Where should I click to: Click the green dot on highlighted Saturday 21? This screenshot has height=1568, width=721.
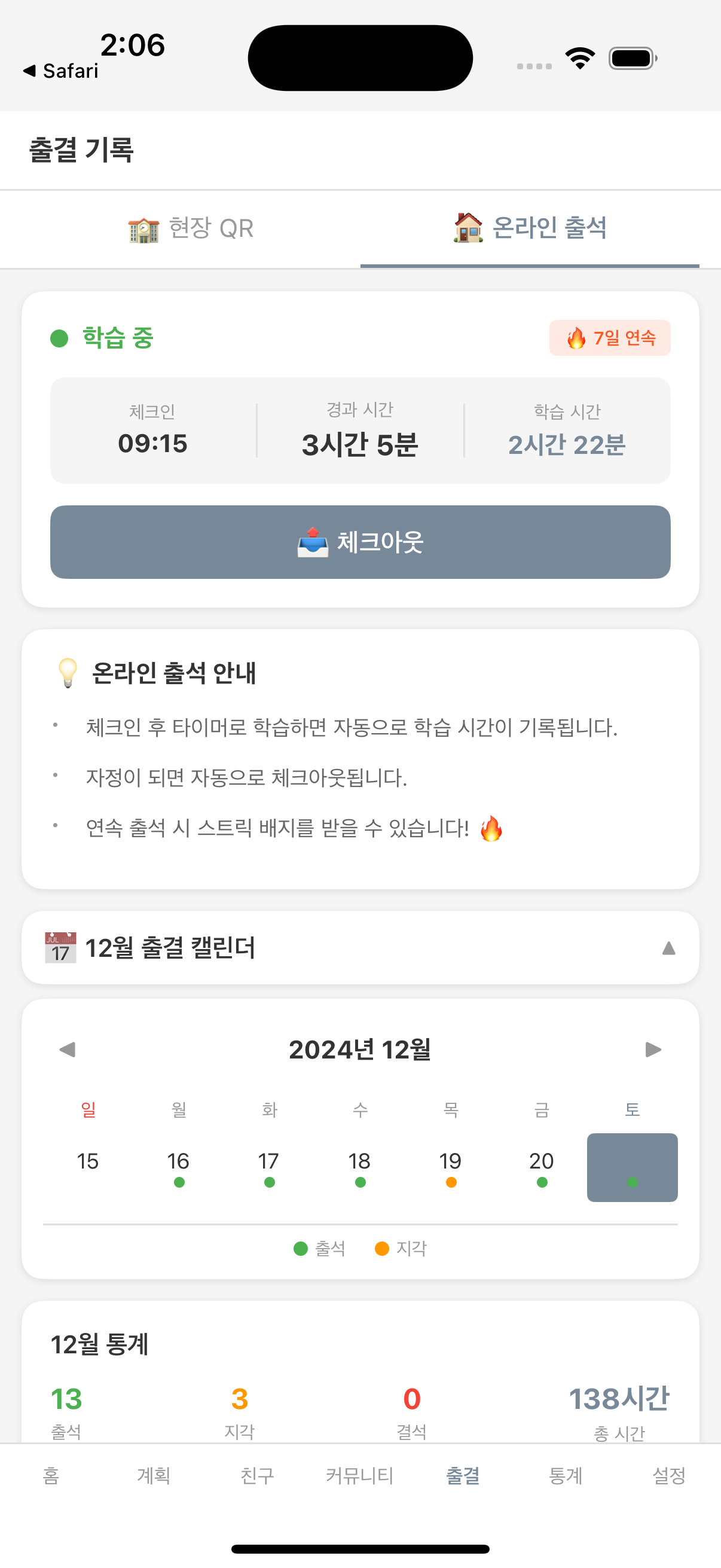point(633,1182)
